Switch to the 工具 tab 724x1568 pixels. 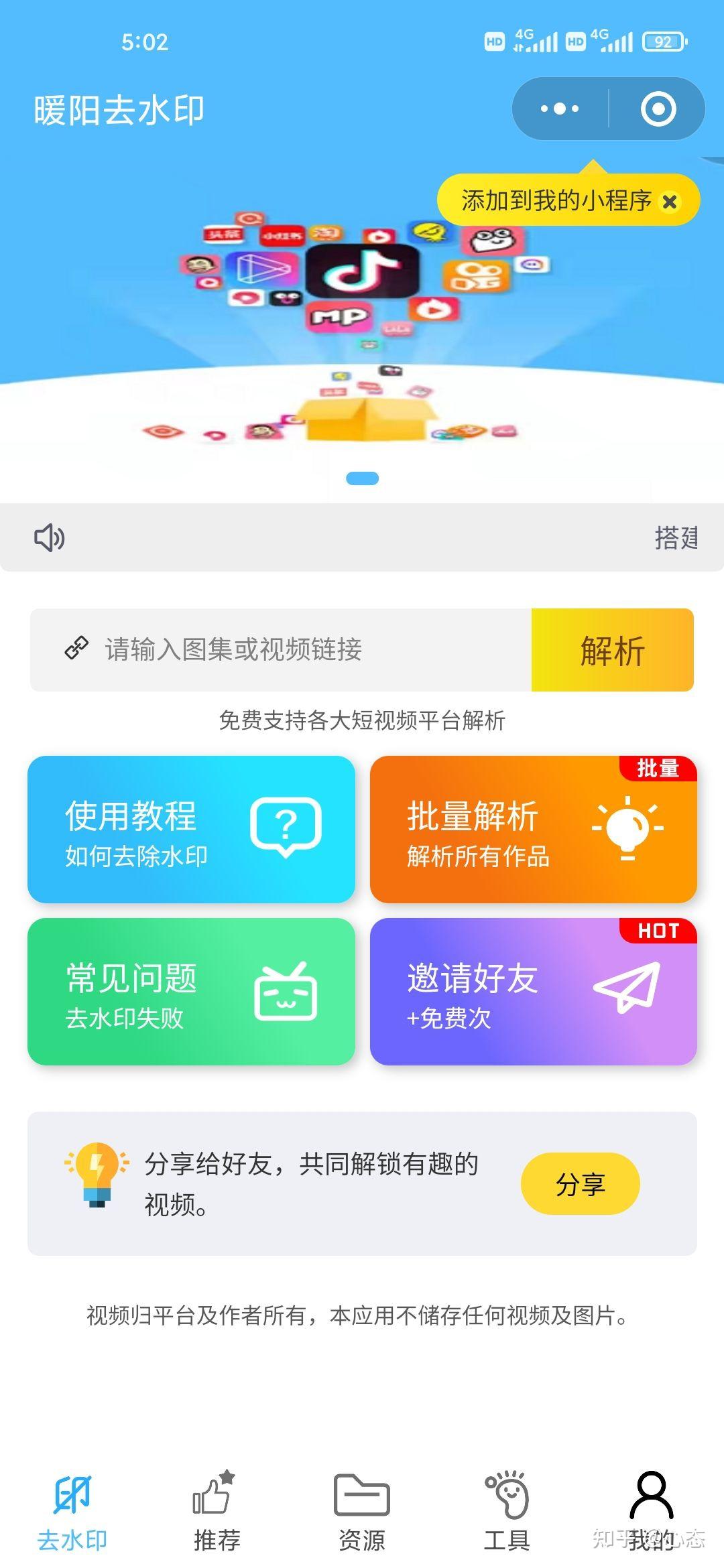pyautogui.click(x=507, y=1511)
